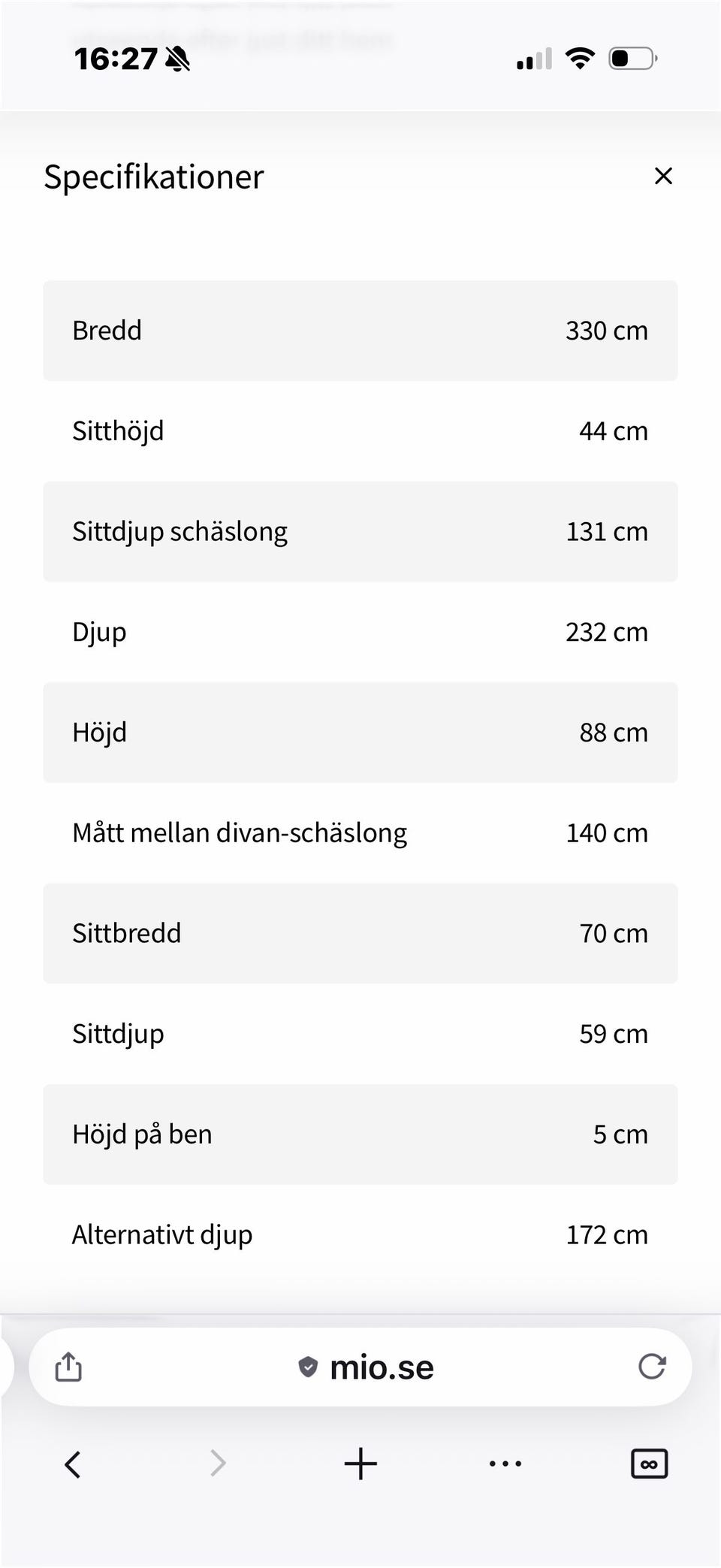Open a new tab
The image size is (721, 1568).
[360, 1464]
